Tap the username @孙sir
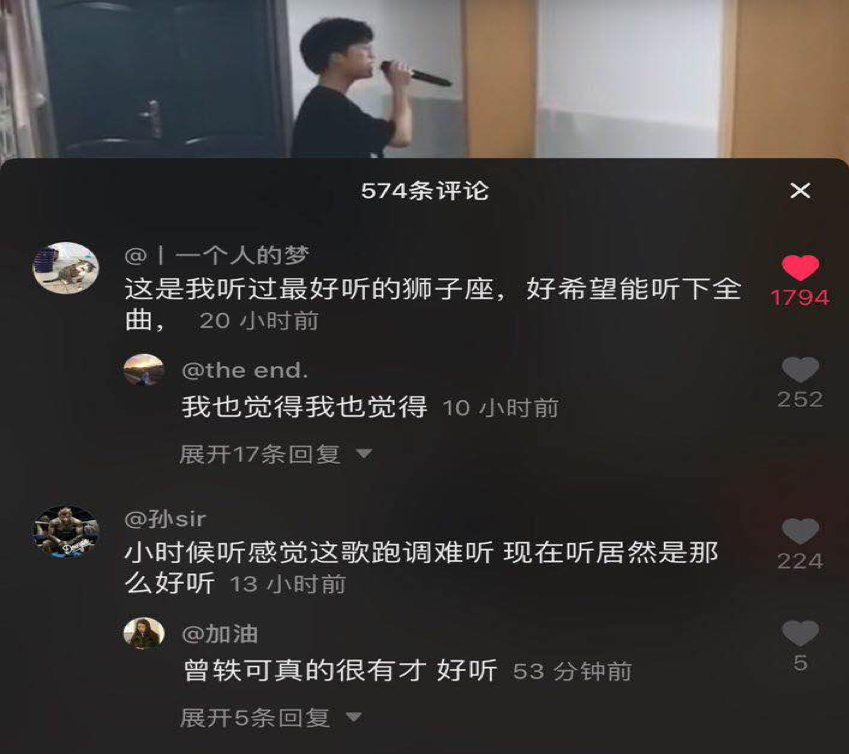849x754 pixels. (165, 520)
